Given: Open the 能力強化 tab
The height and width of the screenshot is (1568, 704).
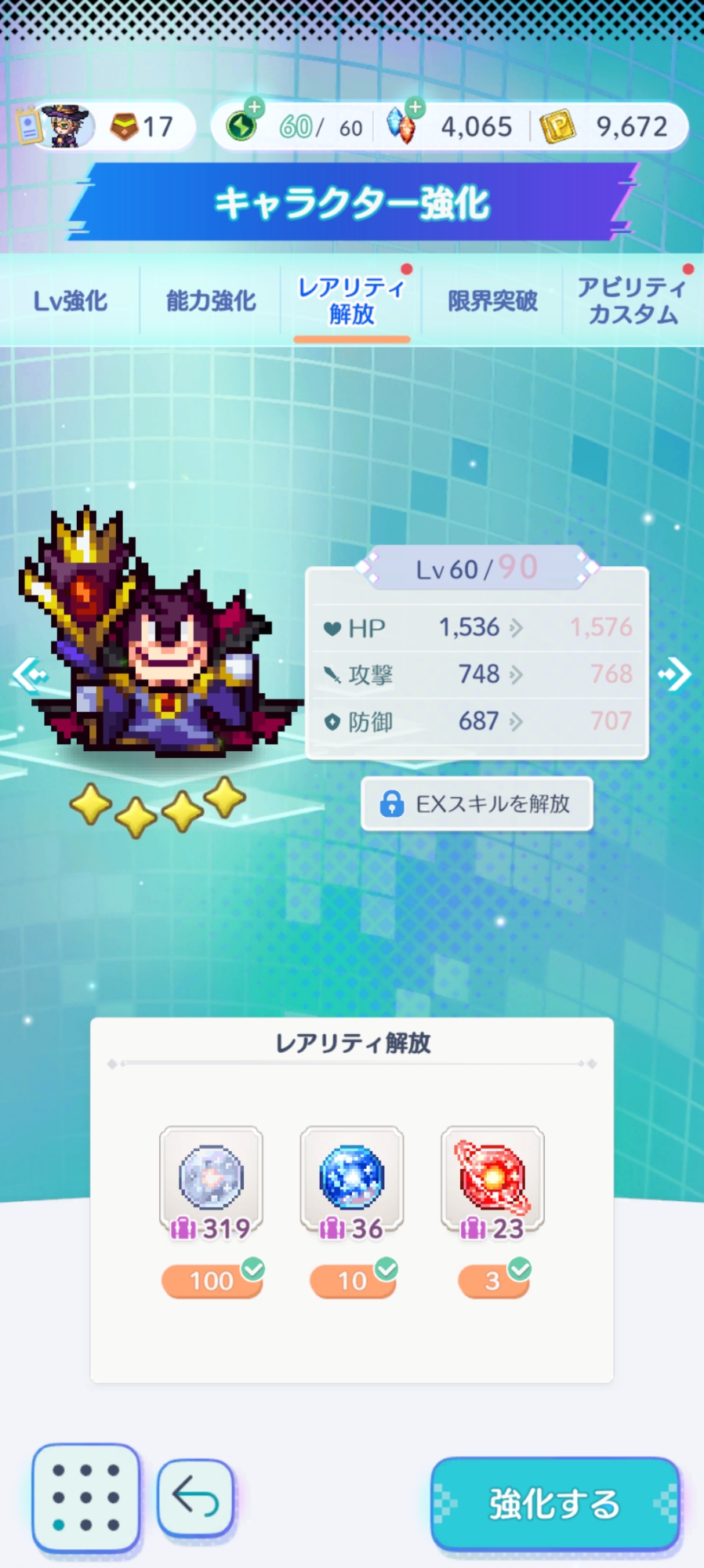Looking at the screenshot, I should (x=210, y=301).
